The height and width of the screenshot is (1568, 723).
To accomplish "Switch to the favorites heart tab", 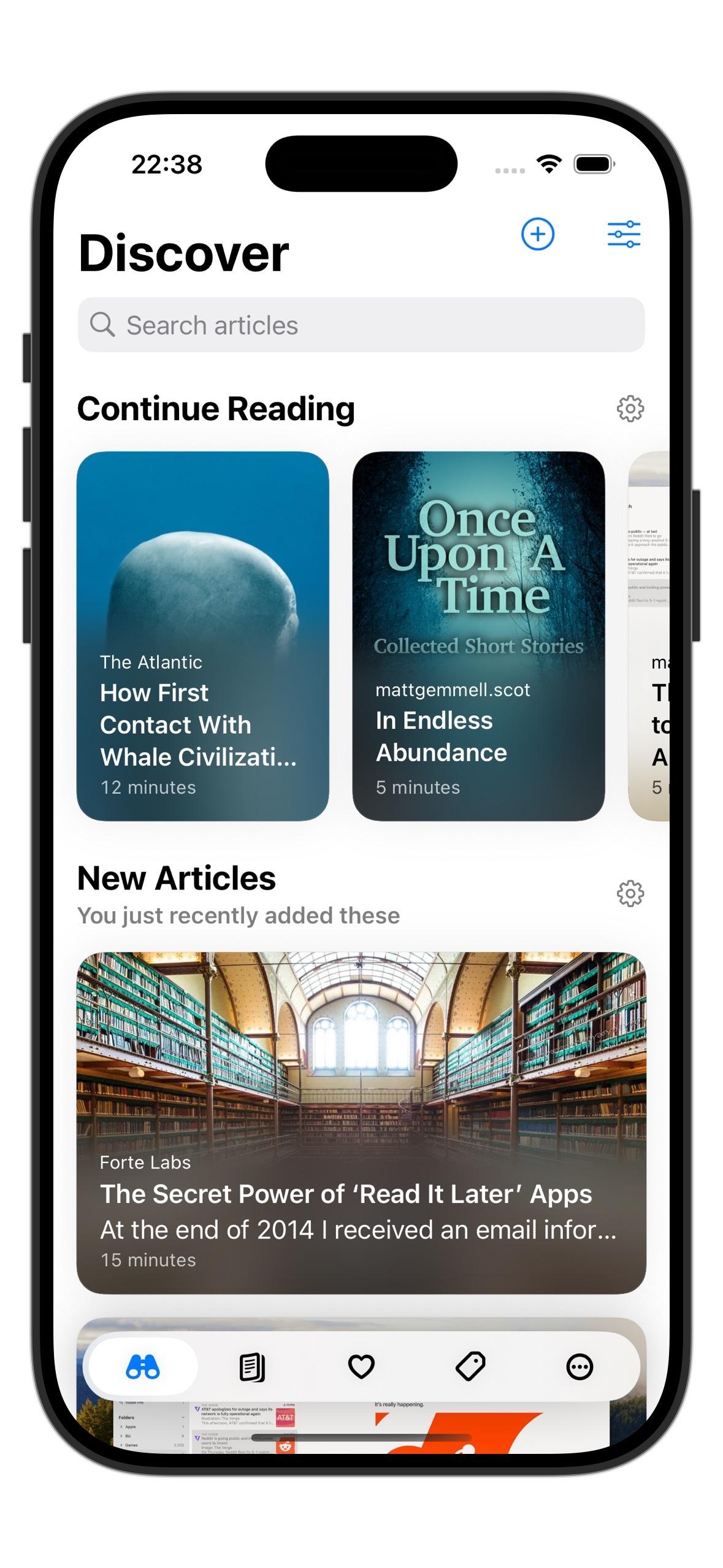I will click(361, 1367).
